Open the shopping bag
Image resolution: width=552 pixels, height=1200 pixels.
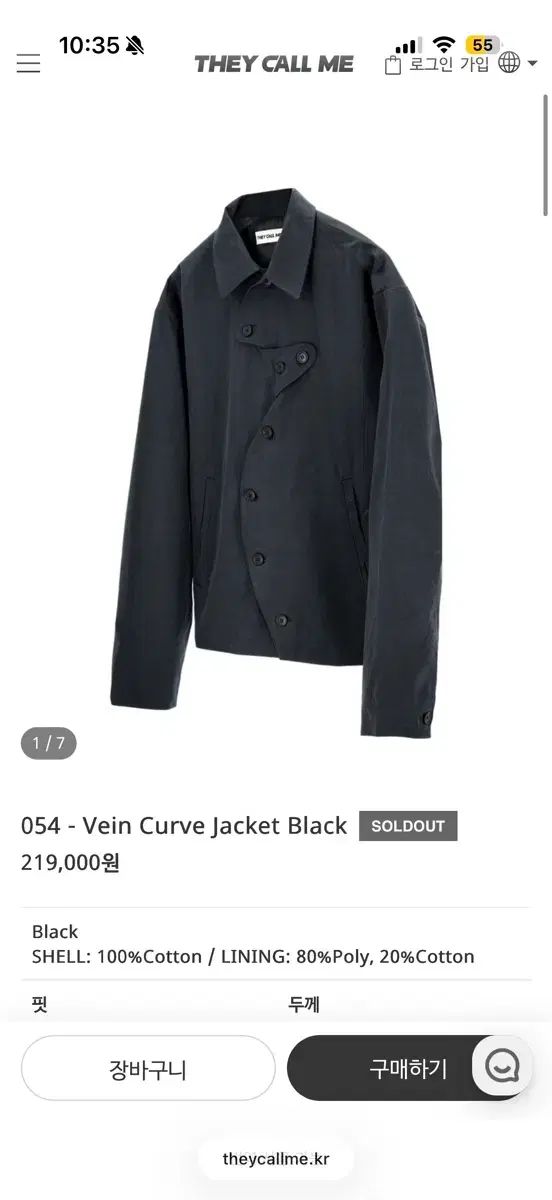393,65
